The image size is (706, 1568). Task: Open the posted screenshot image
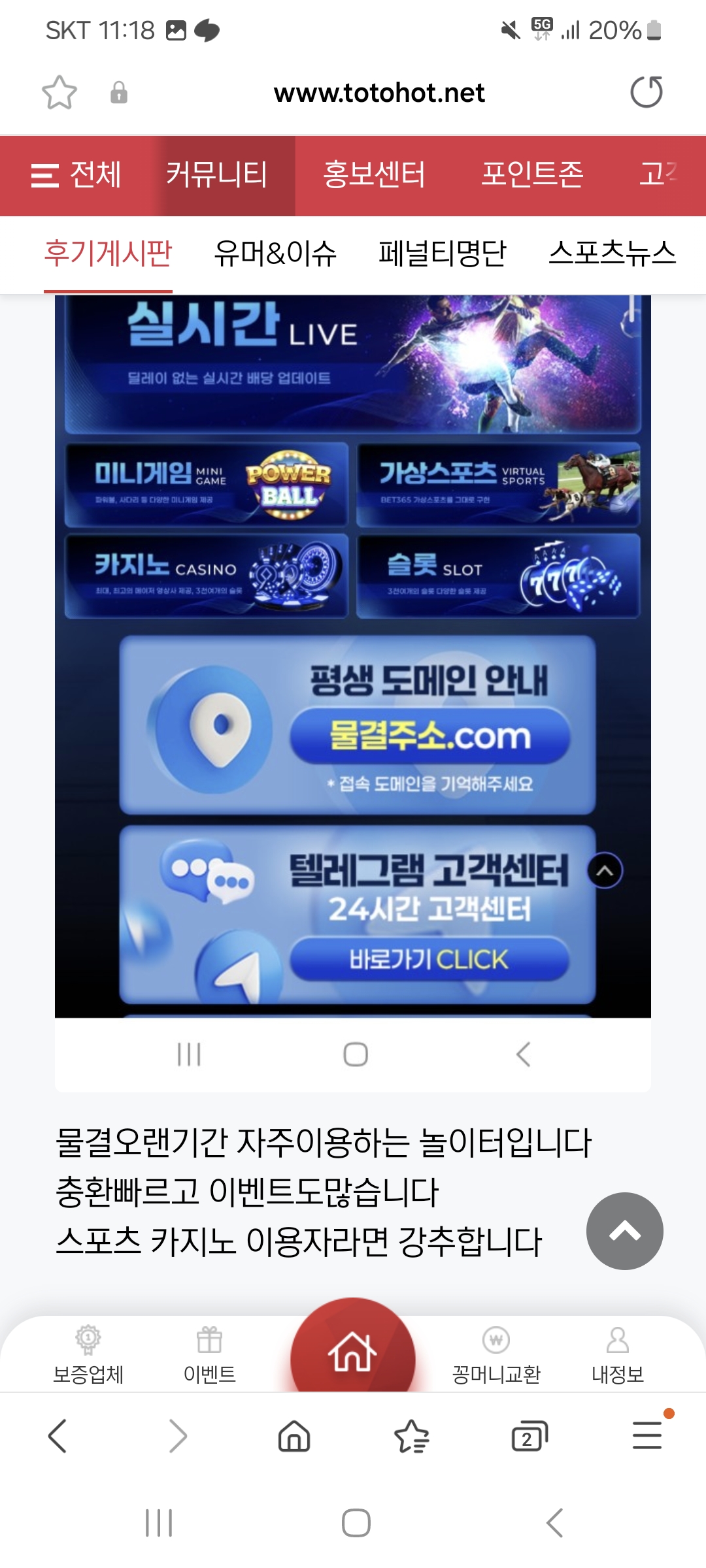click(x=353, y=653)
